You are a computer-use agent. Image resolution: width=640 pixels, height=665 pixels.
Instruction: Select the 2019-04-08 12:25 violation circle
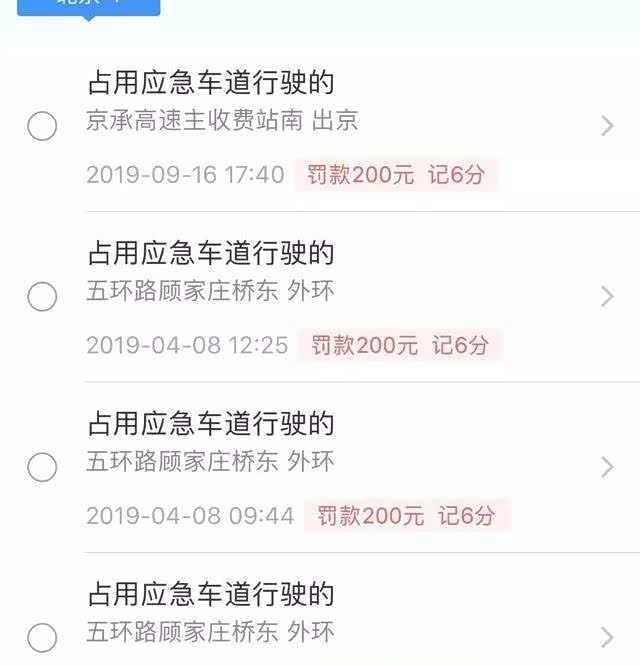pyautogui.click(x=42, y=296)
